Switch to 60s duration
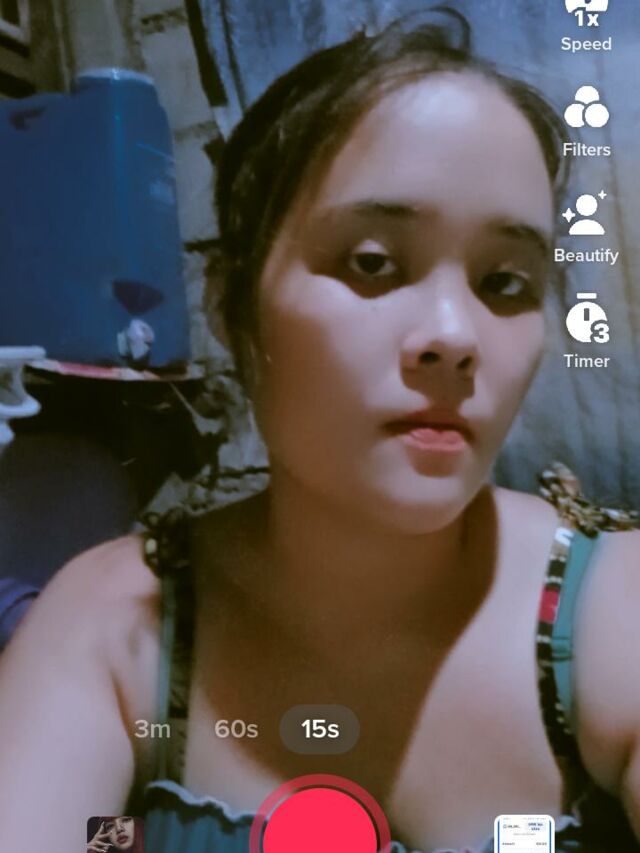This screenshot has height=853, width=640. pos(236,729)
